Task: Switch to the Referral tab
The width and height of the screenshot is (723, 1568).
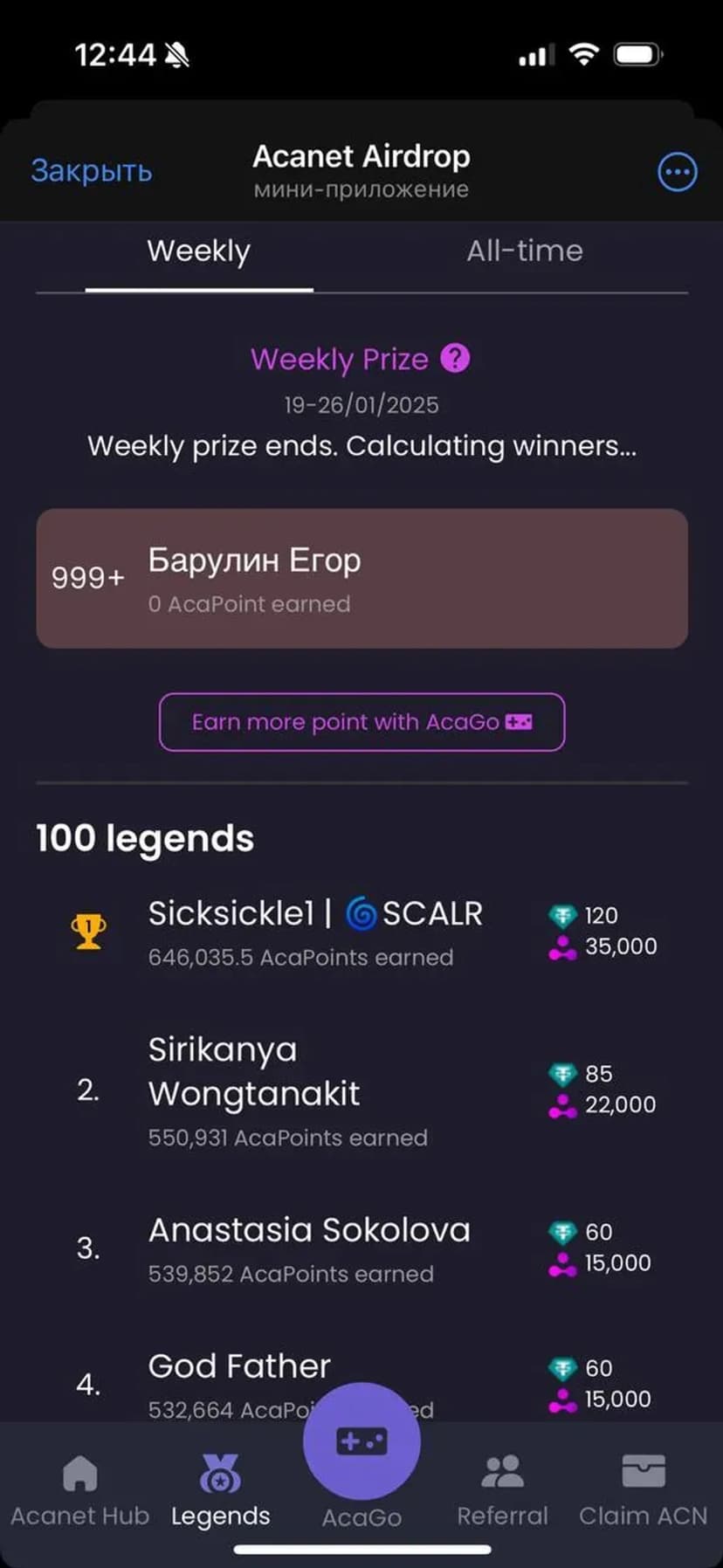Action: 502,1490
